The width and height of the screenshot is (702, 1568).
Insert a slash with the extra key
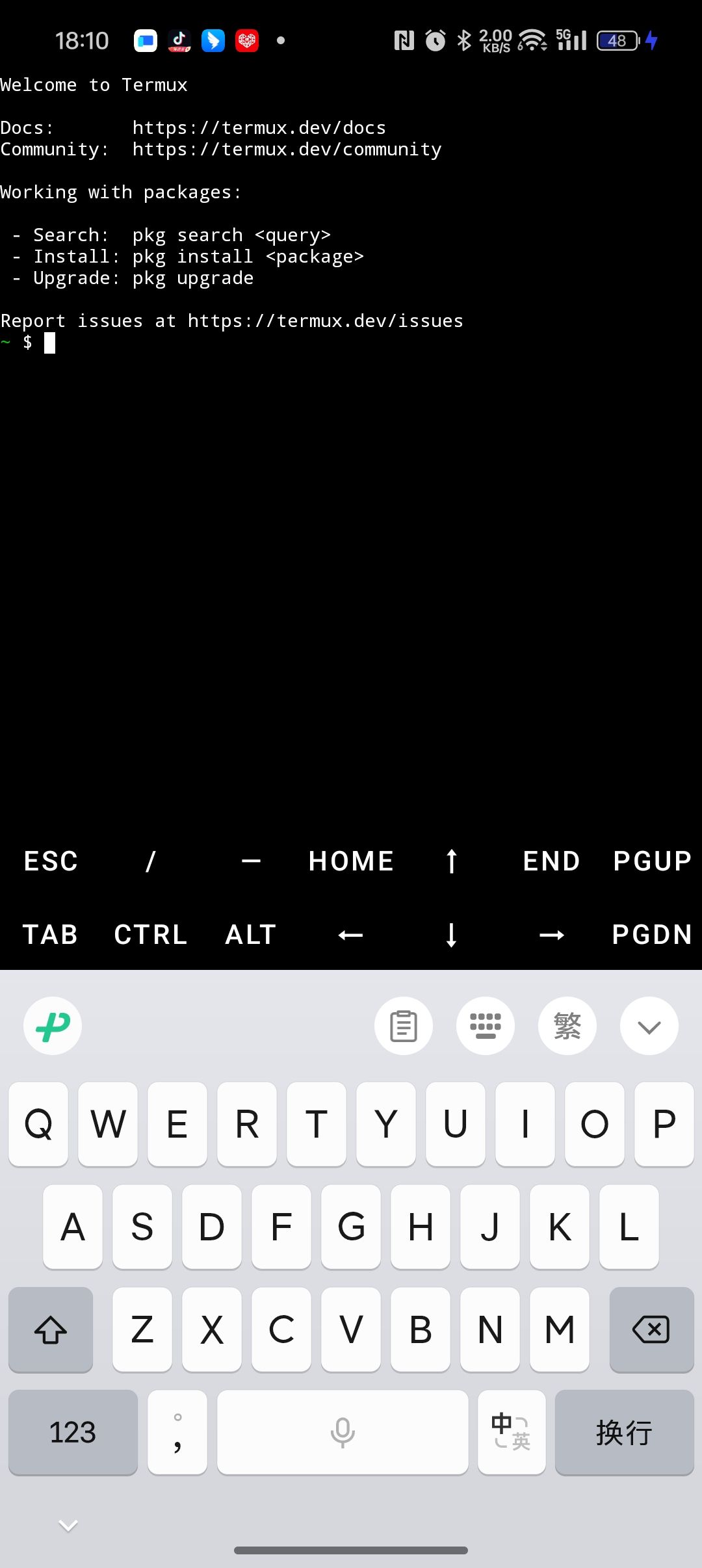coord(151,861)
